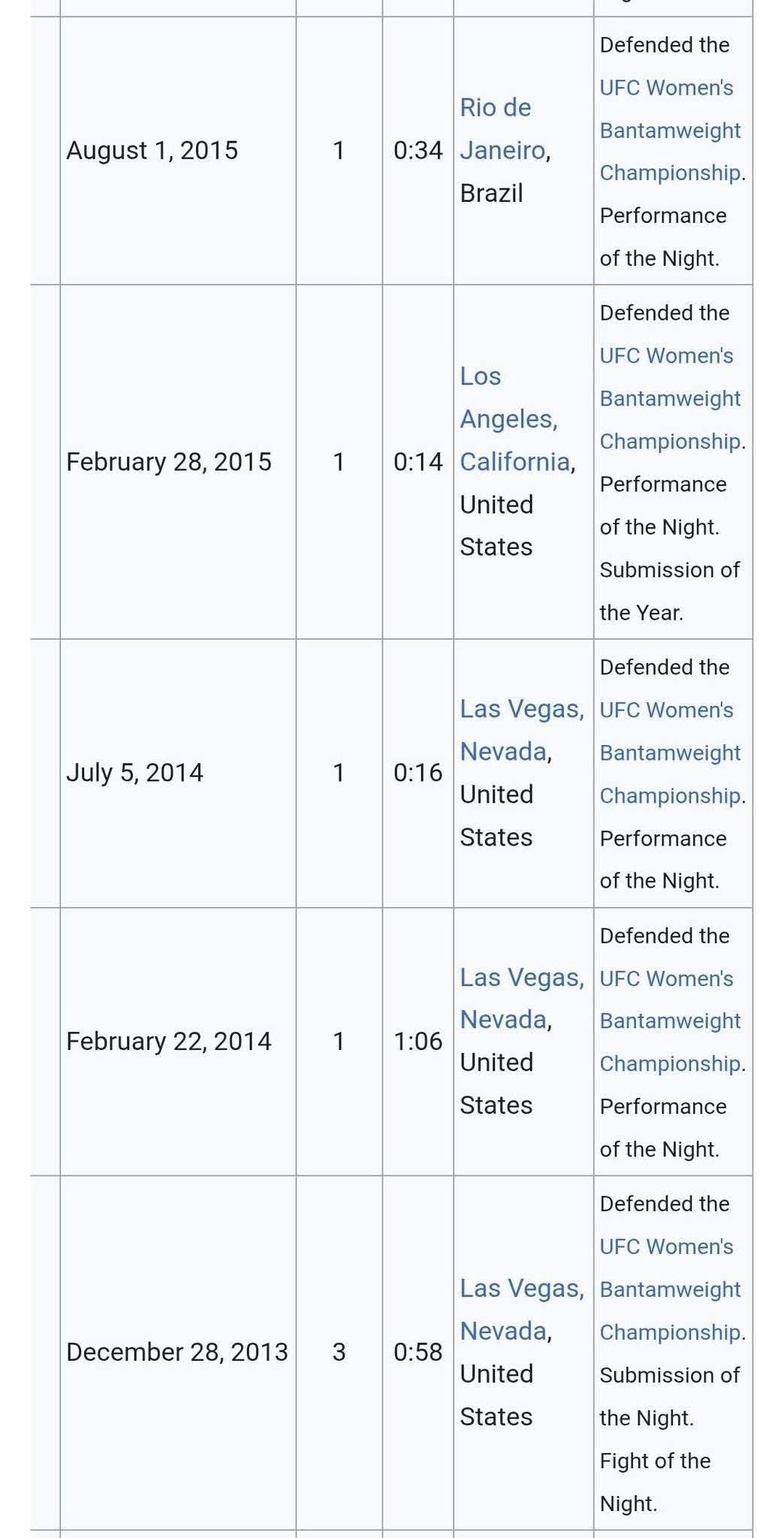Open UFC Women's Bantamweight Championship link for August 1, 2015
The width and height of the screenshot is (784, 1538).
click(x=670, y=130)
